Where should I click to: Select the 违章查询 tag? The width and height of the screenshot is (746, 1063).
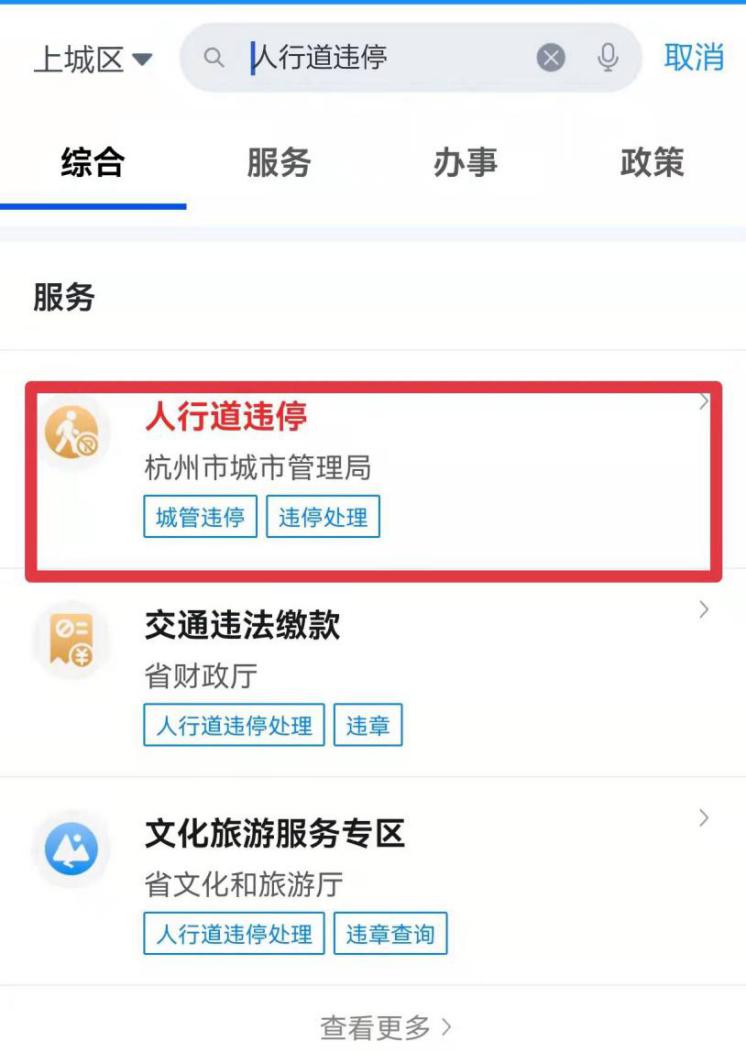(x=390, y=934)
